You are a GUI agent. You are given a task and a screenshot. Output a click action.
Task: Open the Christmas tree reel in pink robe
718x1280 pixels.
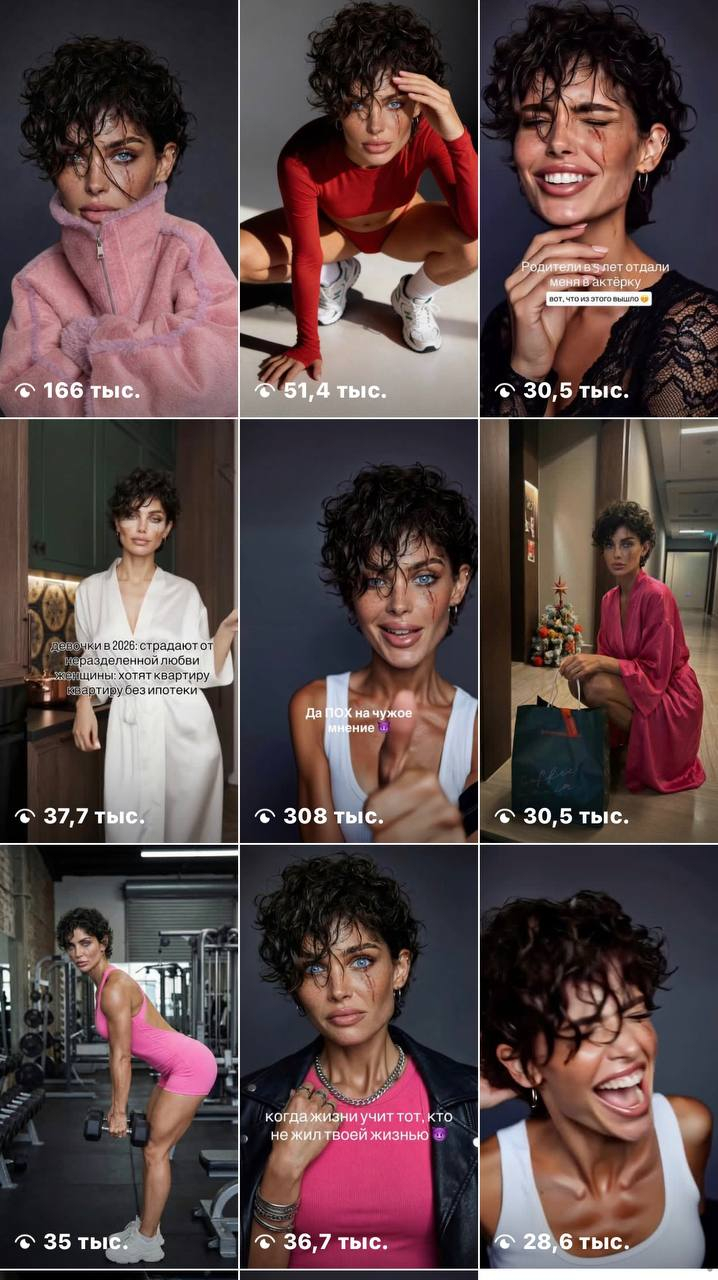point(599,630)
